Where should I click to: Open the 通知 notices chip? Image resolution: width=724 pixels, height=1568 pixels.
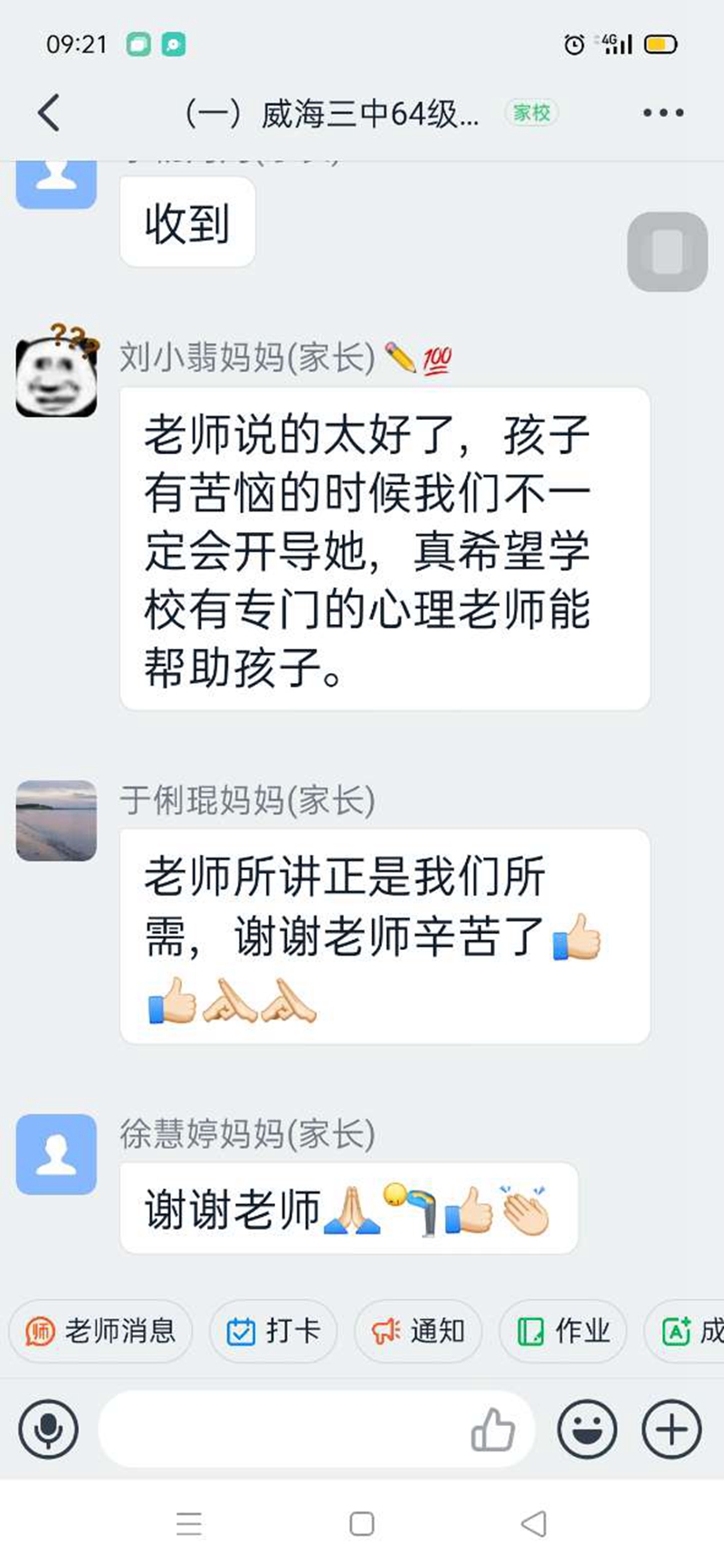click(418, 1331)
